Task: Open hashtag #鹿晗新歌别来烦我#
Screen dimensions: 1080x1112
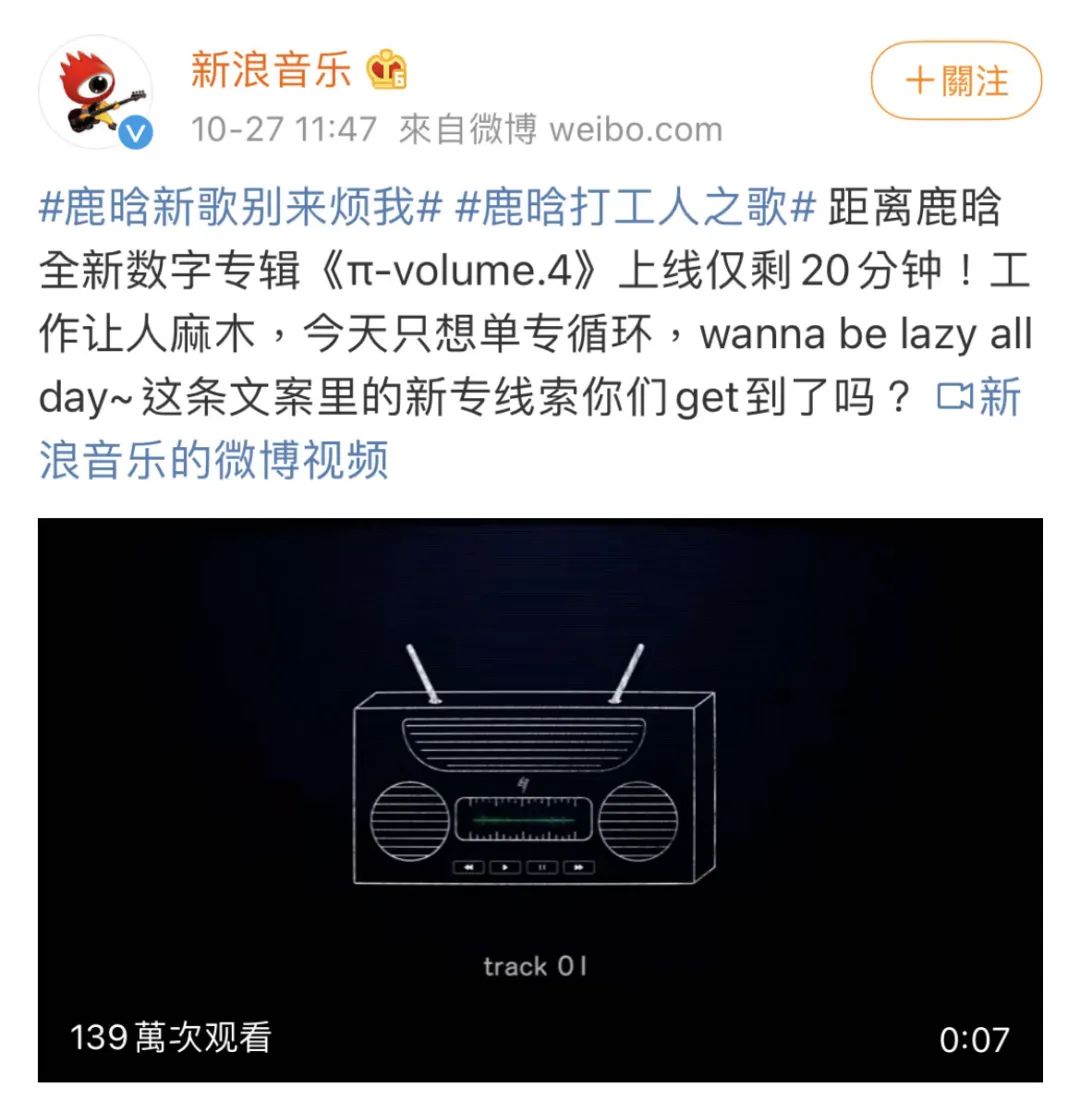Action: [241, 207]
